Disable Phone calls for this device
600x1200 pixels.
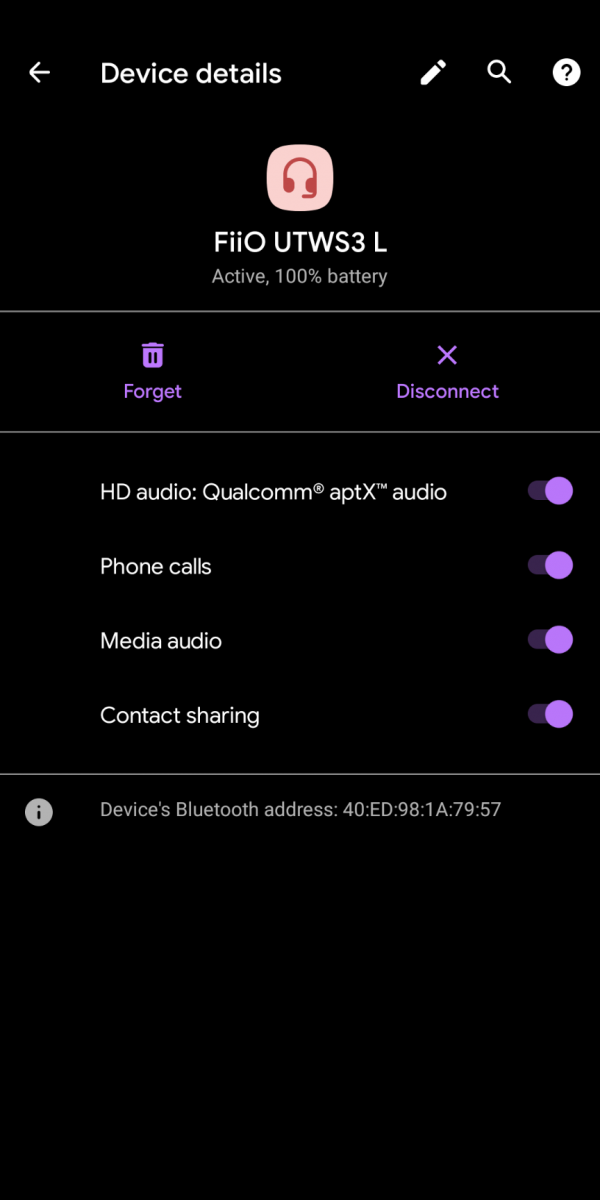(550, 565)
